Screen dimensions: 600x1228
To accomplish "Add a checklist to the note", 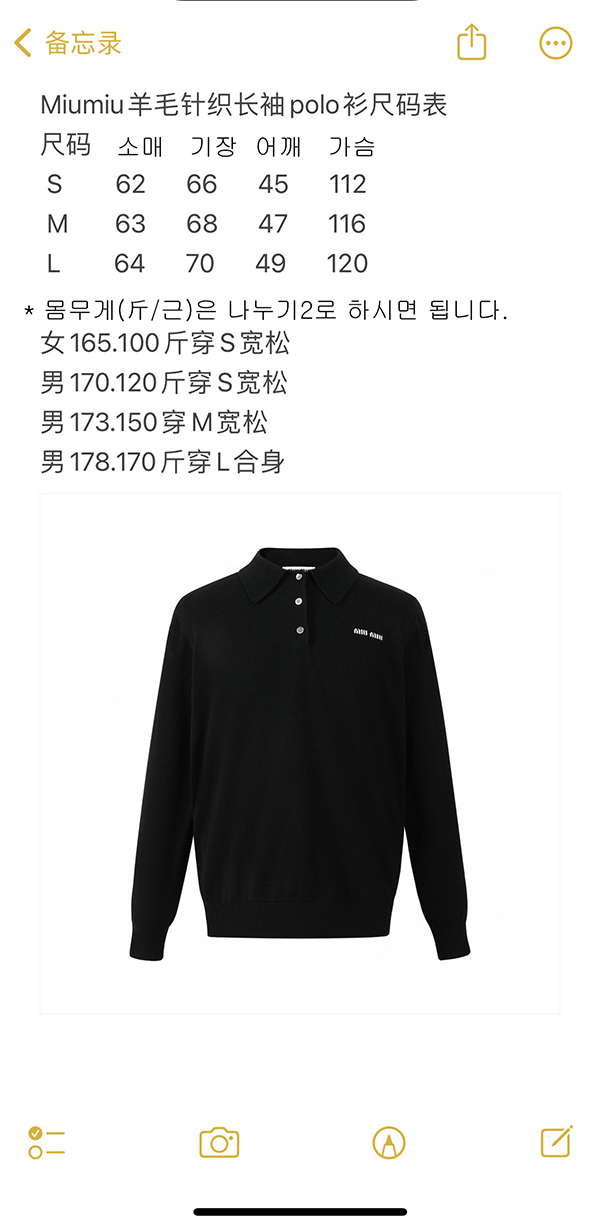I will pos(46,1142).
